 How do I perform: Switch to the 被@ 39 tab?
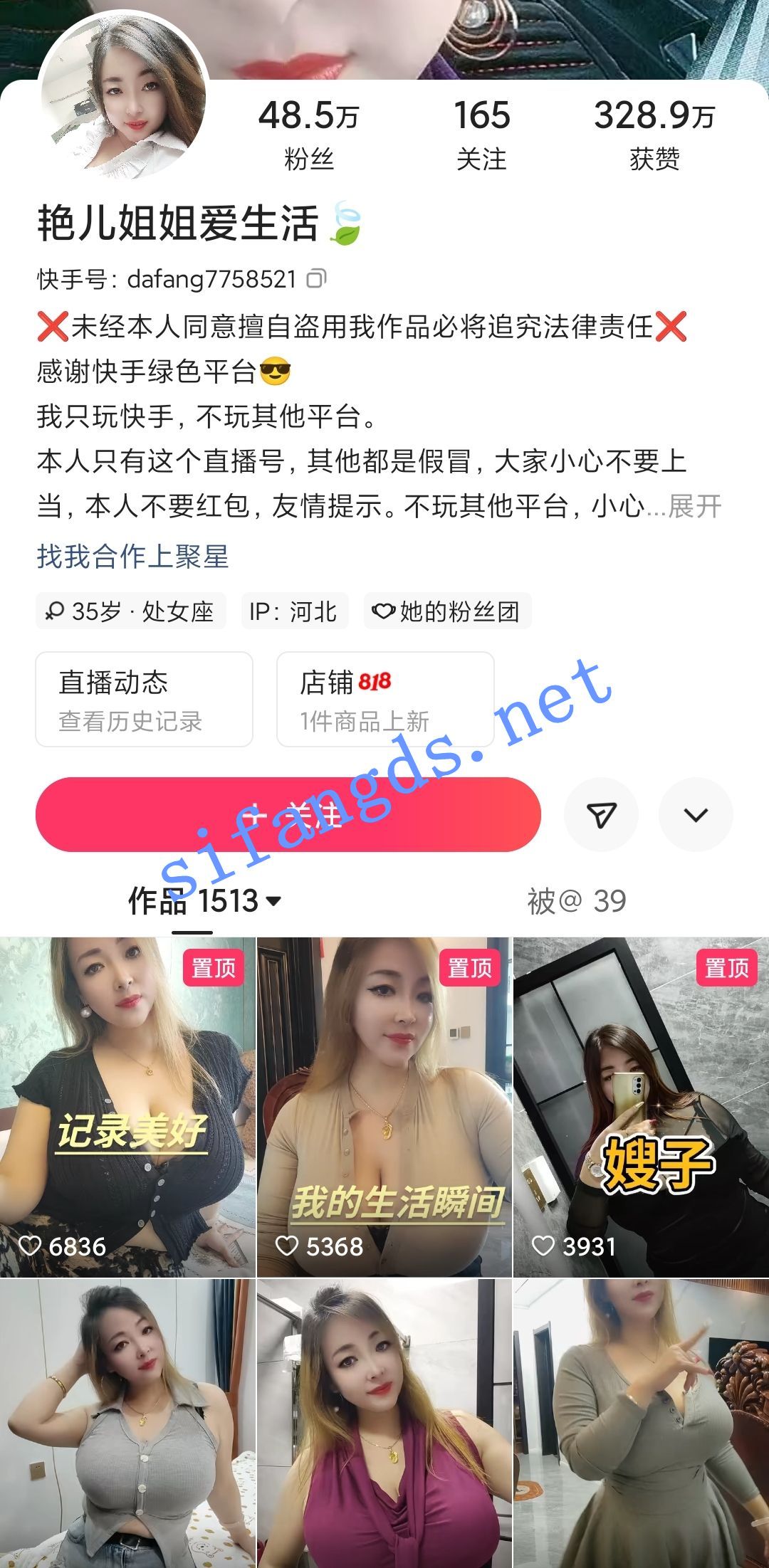576,901
